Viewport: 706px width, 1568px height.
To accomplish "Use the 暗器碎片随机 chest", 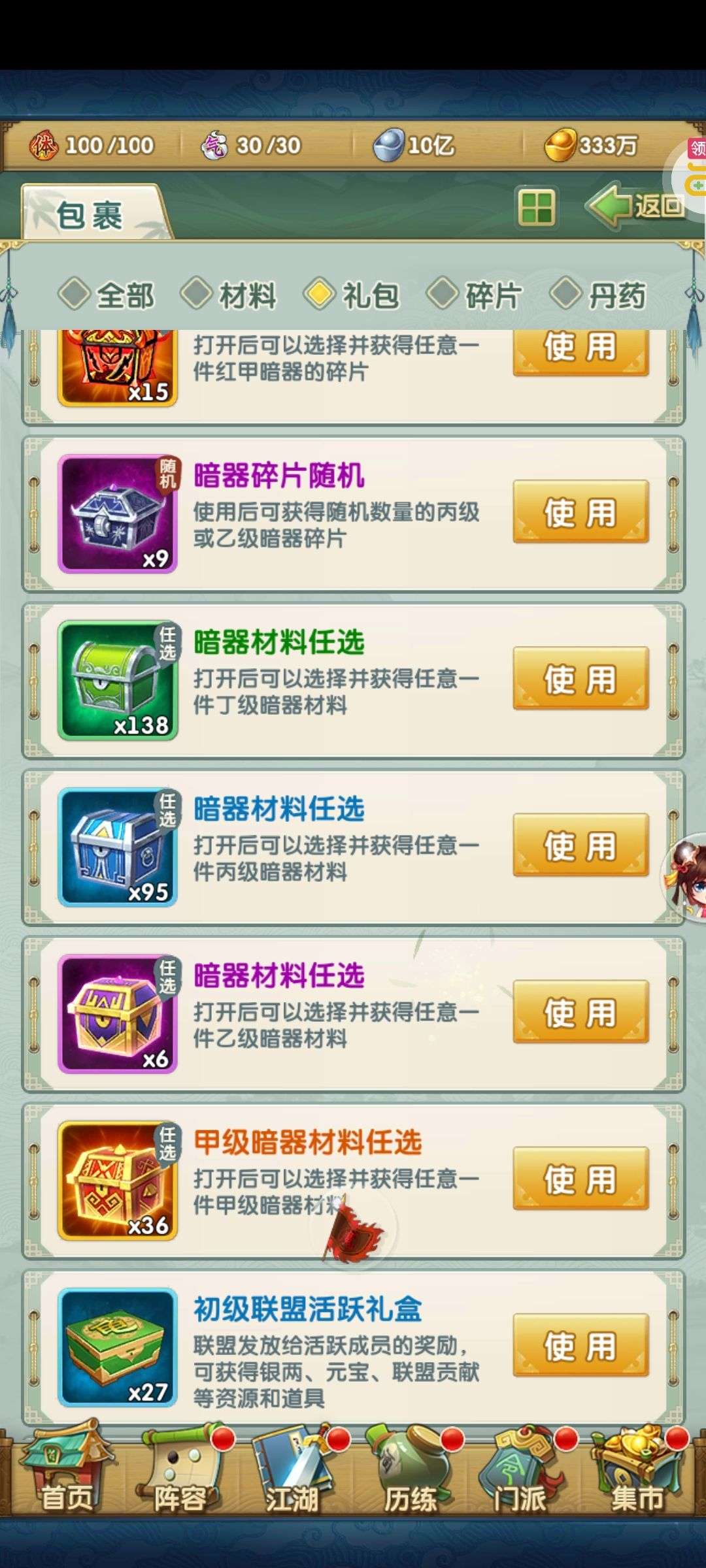I will (580, 512).
